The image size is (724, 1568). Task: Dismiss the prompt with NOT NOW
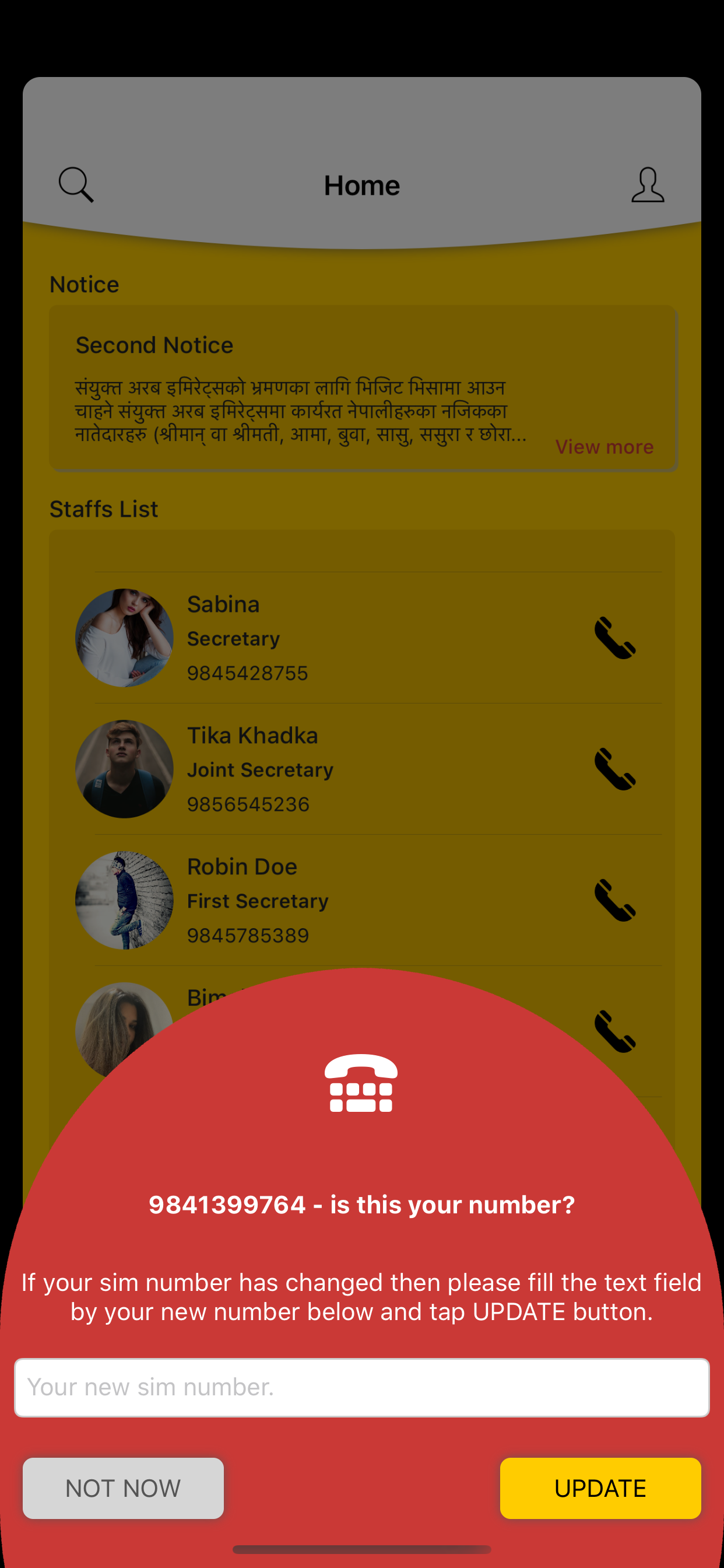[x=123, y=1487]
